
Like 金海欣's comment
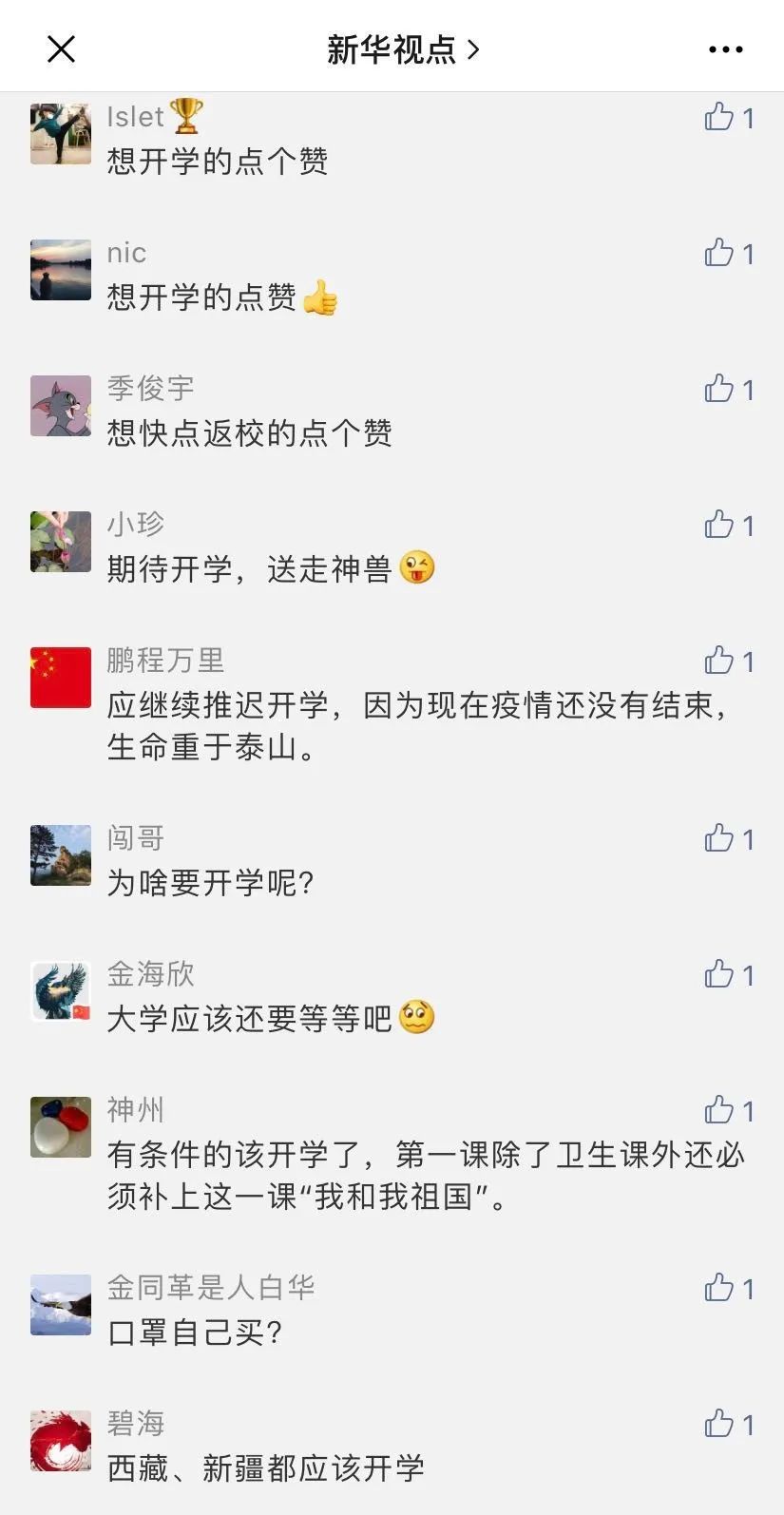pyautogui.click(x=719, y=974)
